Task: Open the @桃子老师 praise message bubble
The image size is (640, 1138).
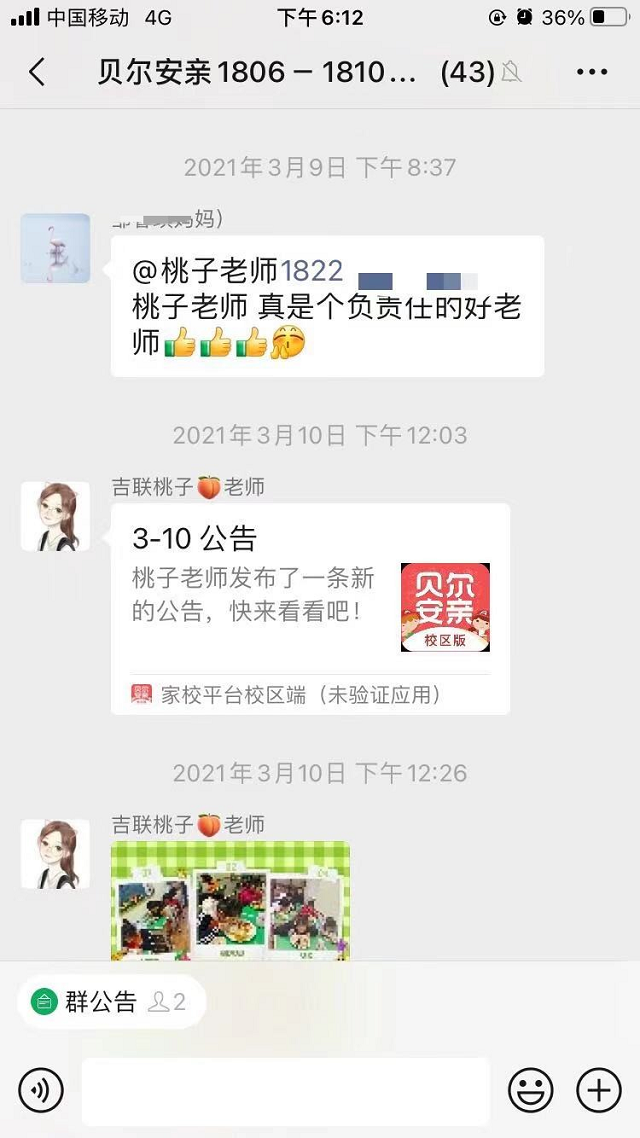Action: pyautogui.click(x=327, y=306)
